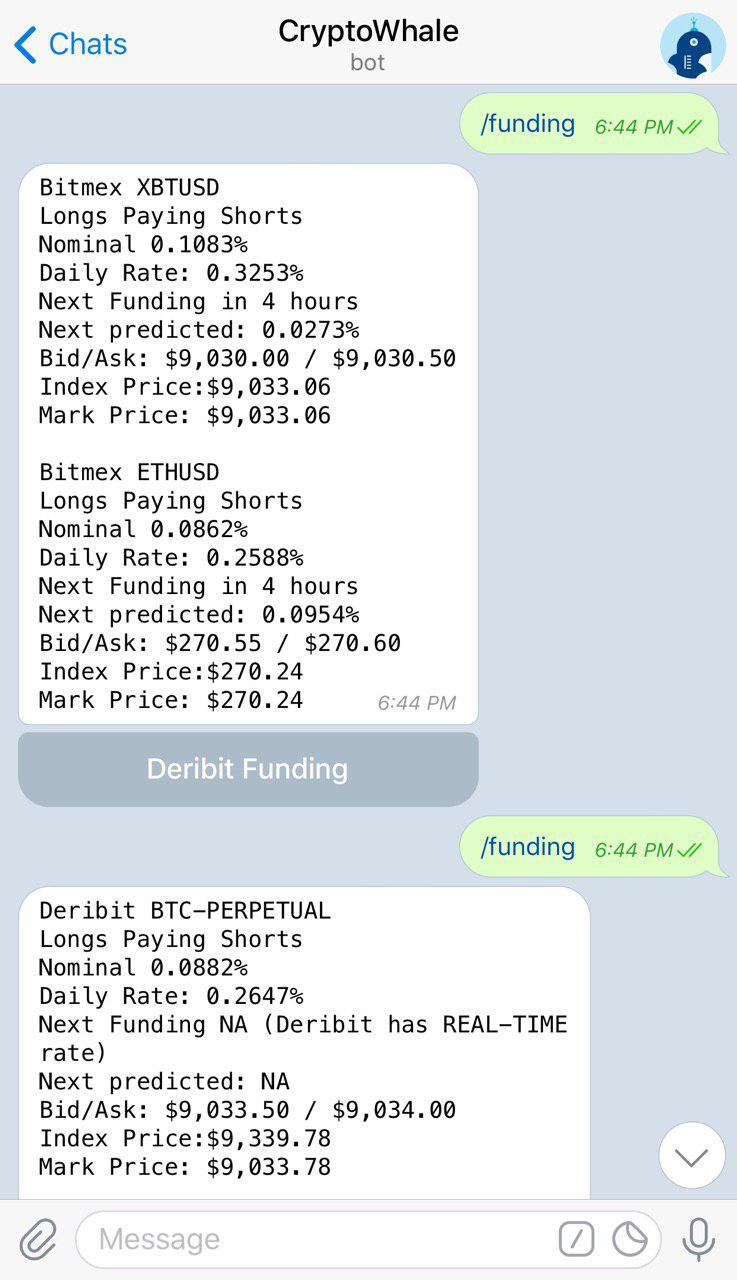Select the Deribit BTC-PERPETUAL message bubble
Viewport: 737px width, 1280px height.
pos(300,1040)
